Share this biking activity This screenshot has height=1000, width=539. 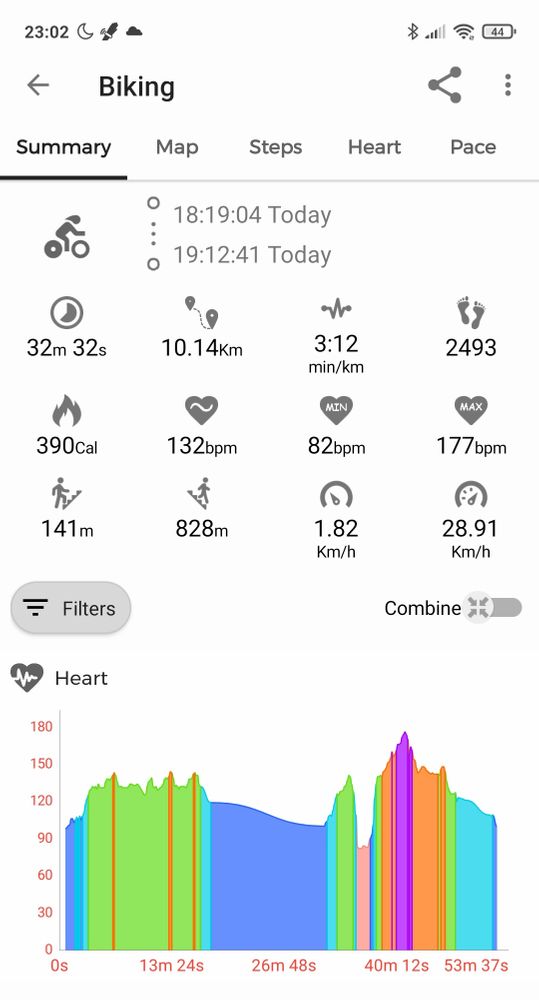[x=445, y=85]
